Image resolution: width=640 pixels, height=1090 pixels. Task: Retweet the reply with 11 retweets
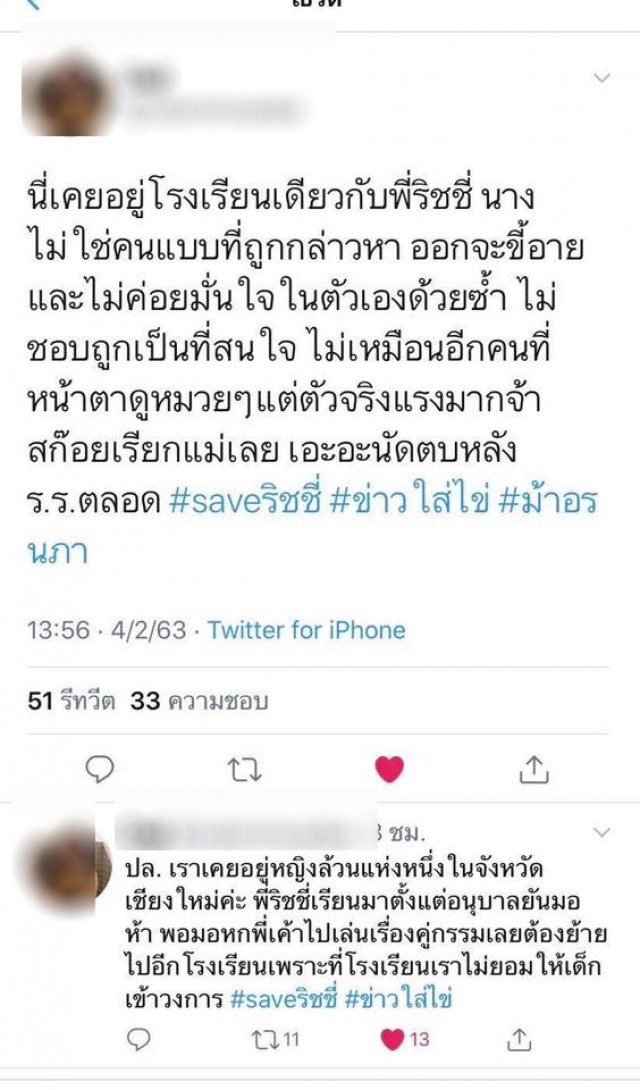pos(275,1039)
